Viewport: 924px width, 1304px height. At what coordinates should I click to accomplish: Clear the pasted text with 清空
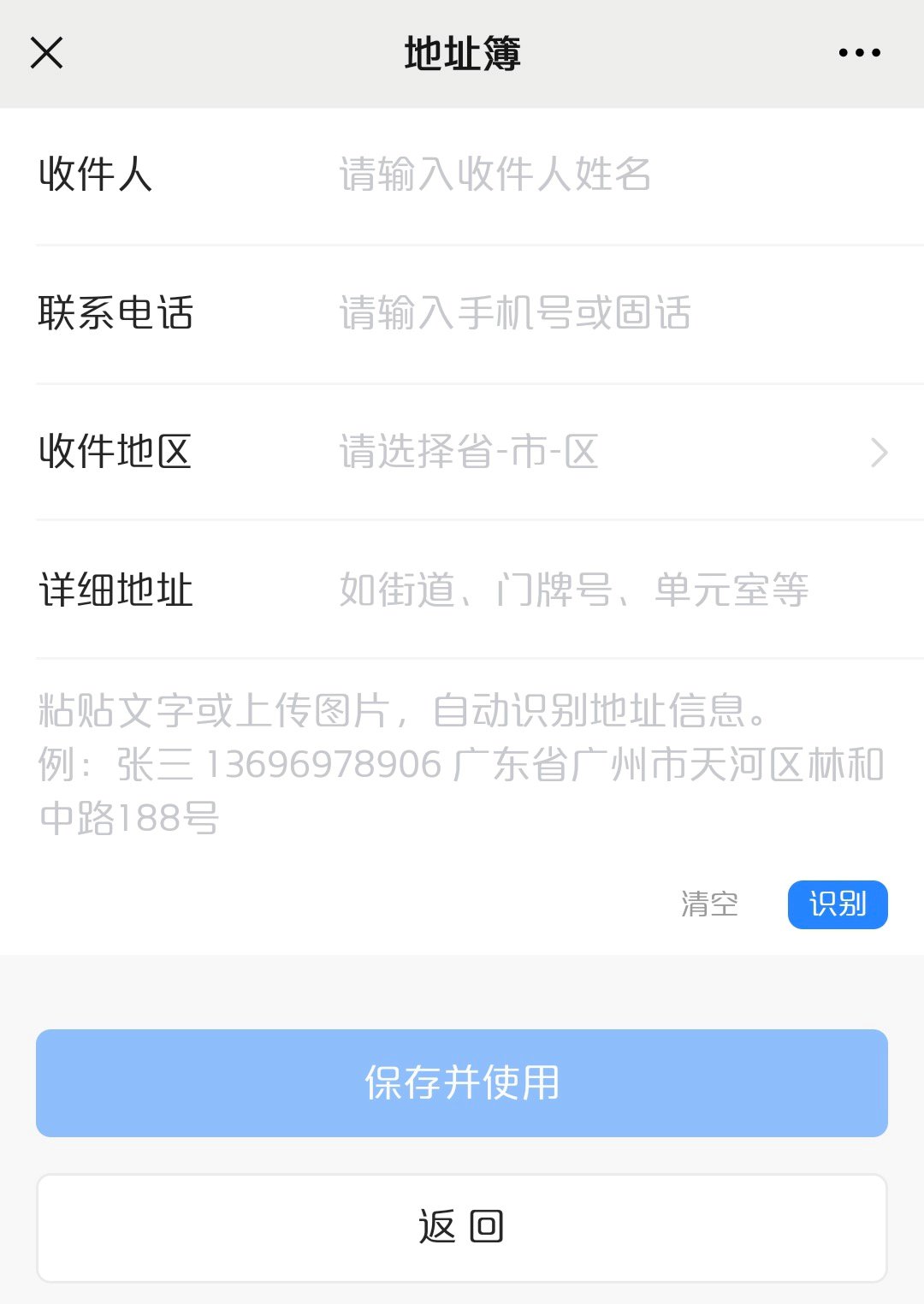coord(709,904)
